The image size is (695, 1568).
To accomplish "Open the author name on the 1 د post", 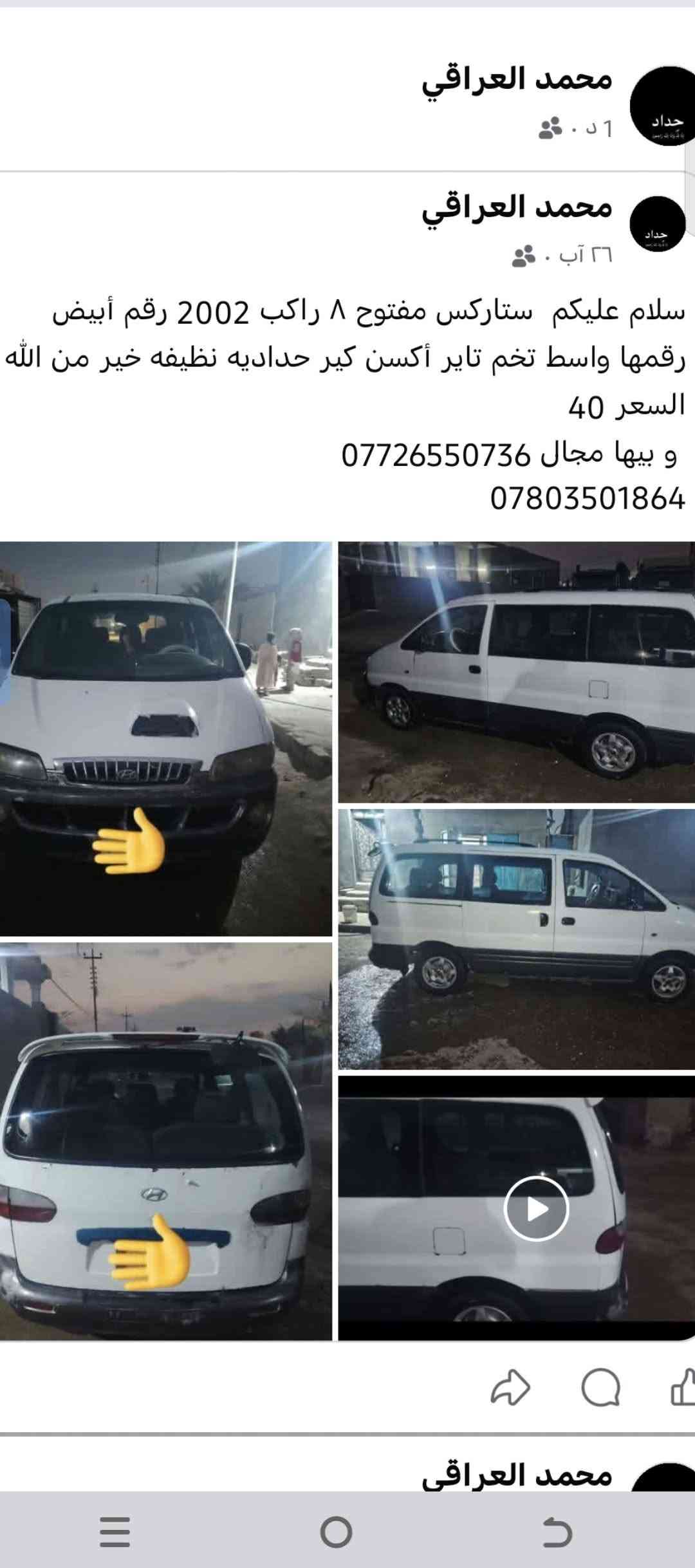I will [517, 79].
